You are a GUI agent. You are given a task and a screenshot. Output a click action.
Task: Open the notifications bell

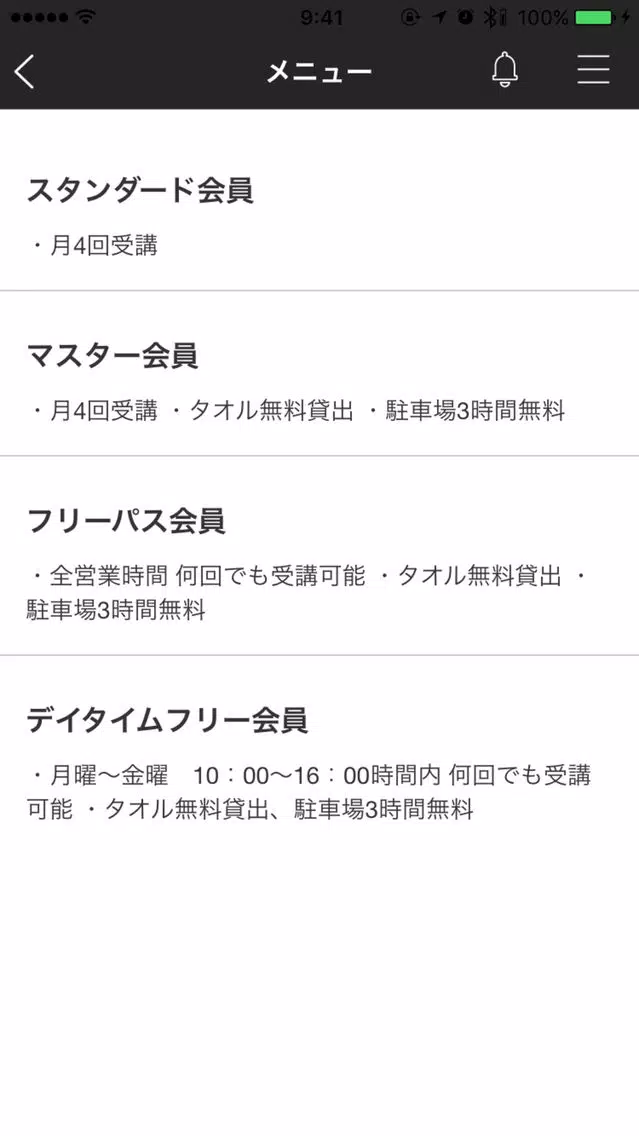pos(505,70)
